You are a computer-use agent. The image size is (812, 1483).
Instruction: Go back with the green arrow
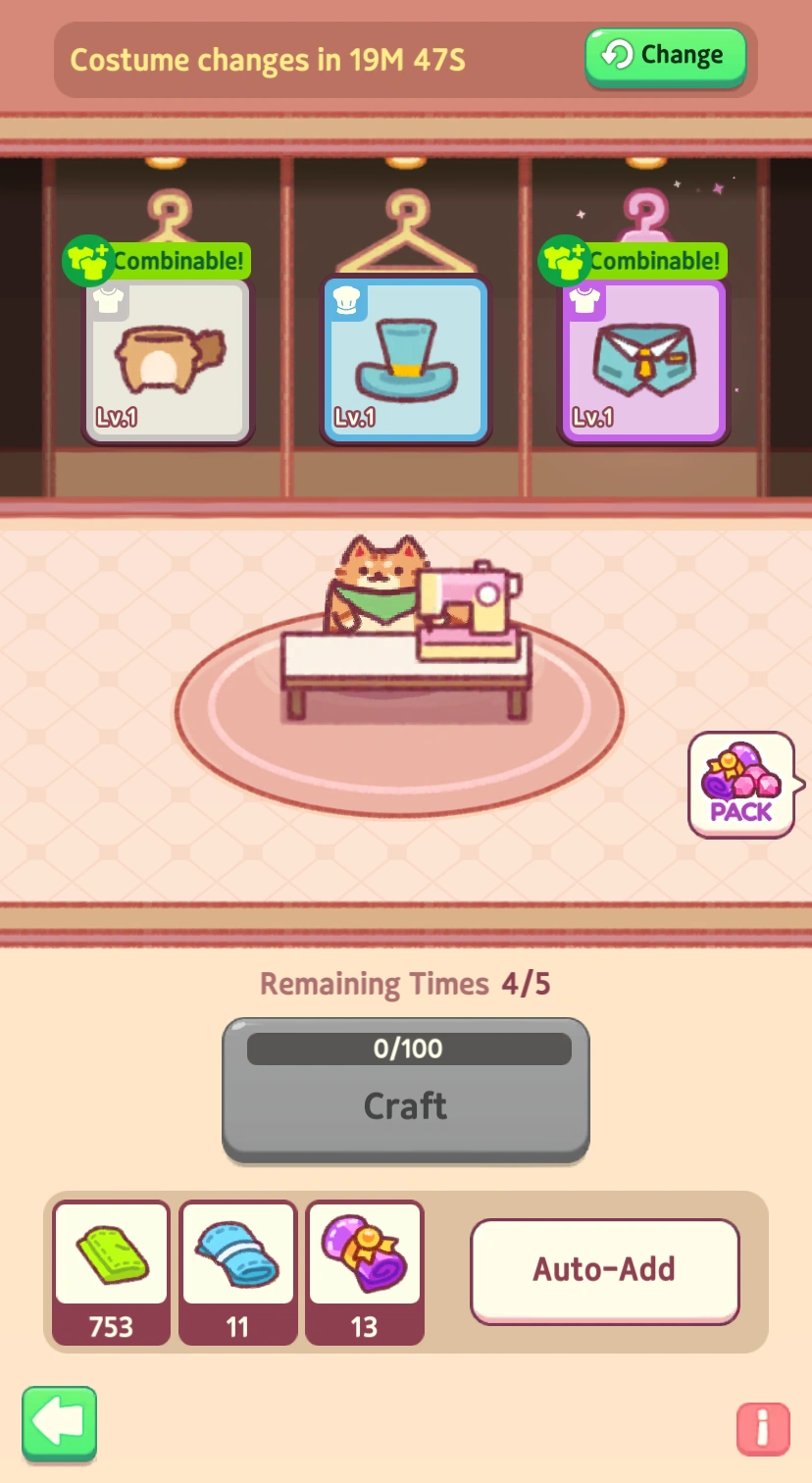click(x=59, y=1422)
